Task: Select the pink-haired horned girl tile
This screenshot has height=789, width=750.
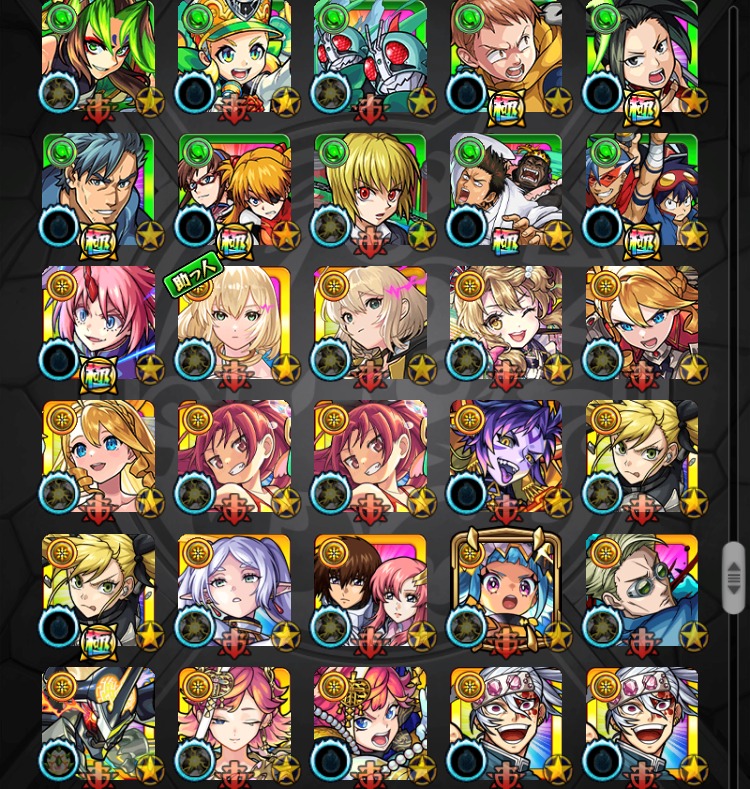Action: [98, 322]
